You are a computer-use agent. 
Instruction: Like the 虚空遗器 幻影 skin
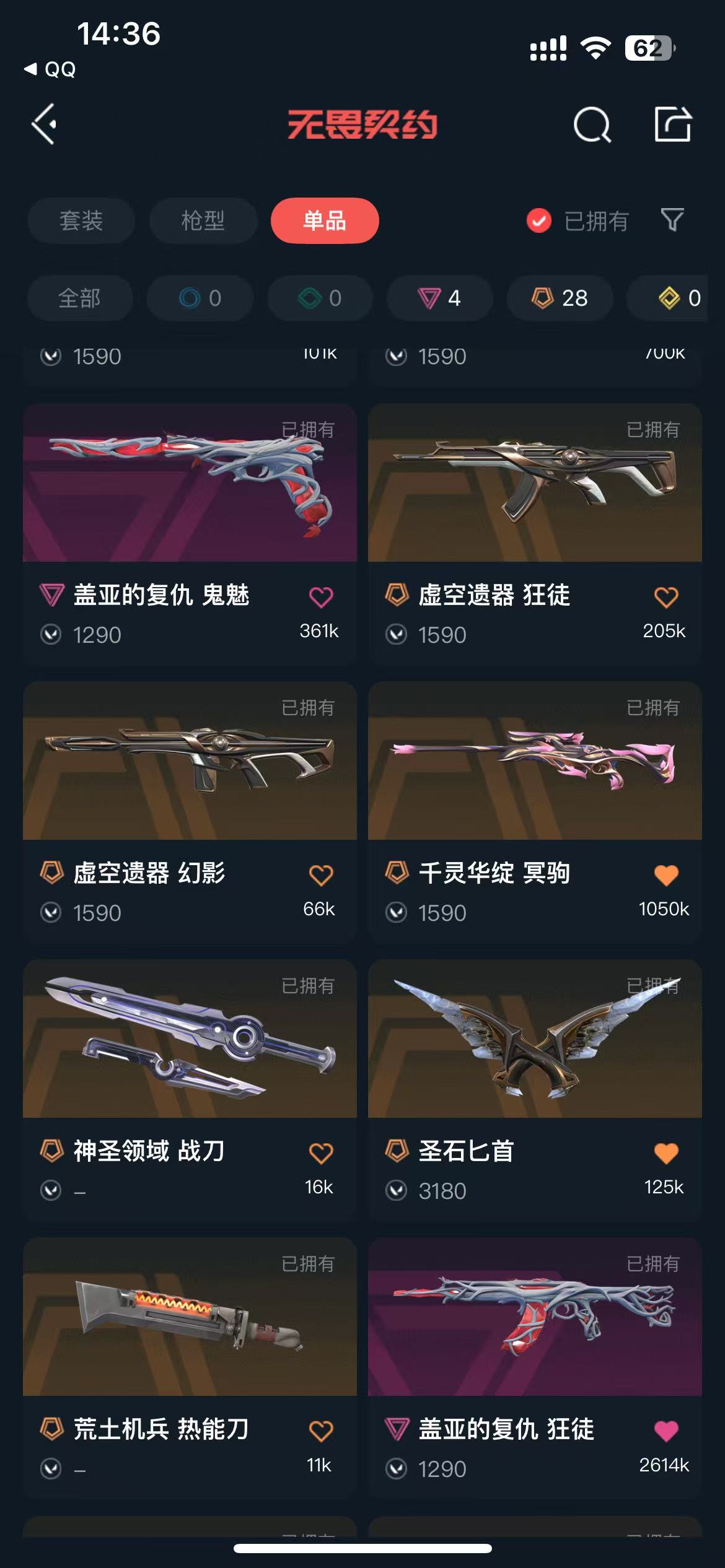(x=321, y=875)
